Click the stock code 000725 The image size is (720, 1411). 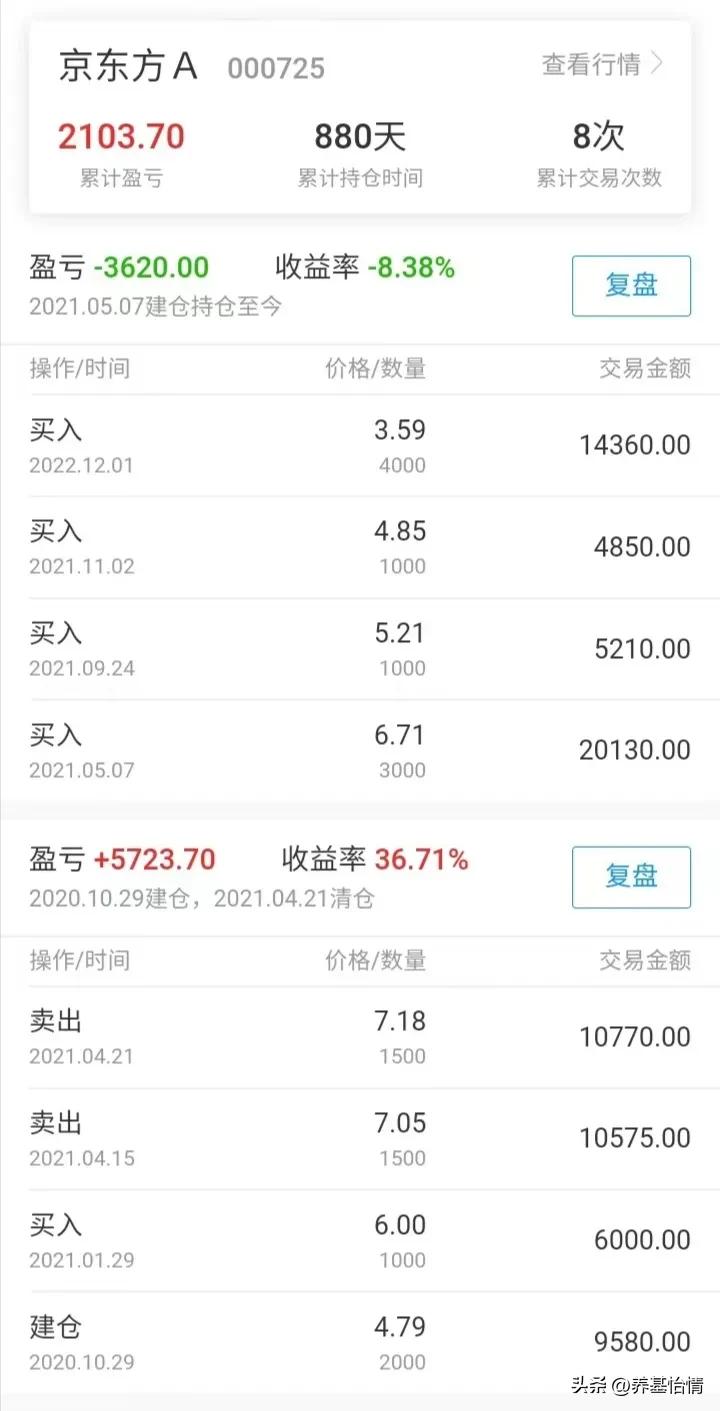[x=276, y=67]
